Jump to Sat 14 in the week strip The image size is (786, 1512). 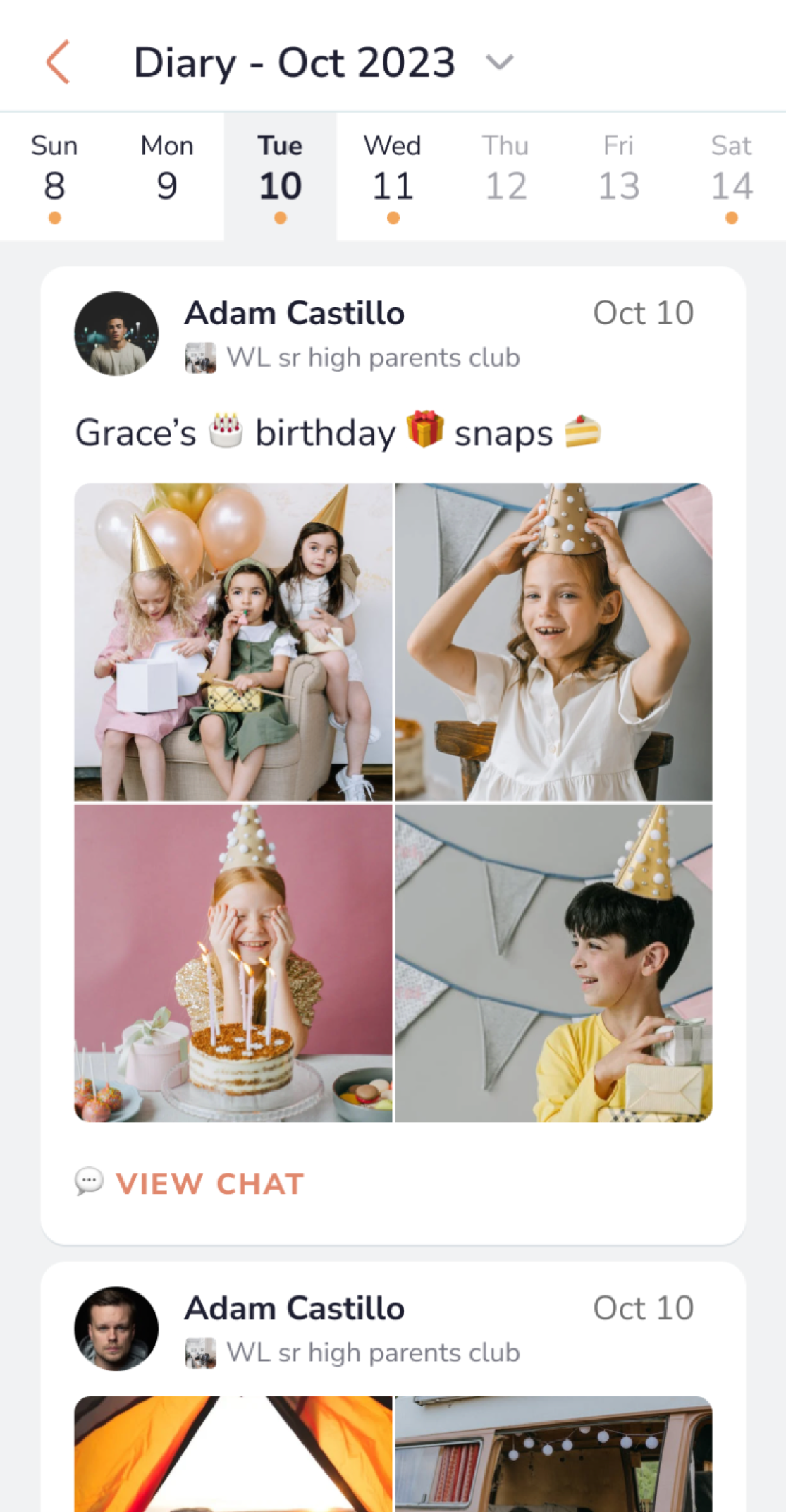tap(731, 176)
